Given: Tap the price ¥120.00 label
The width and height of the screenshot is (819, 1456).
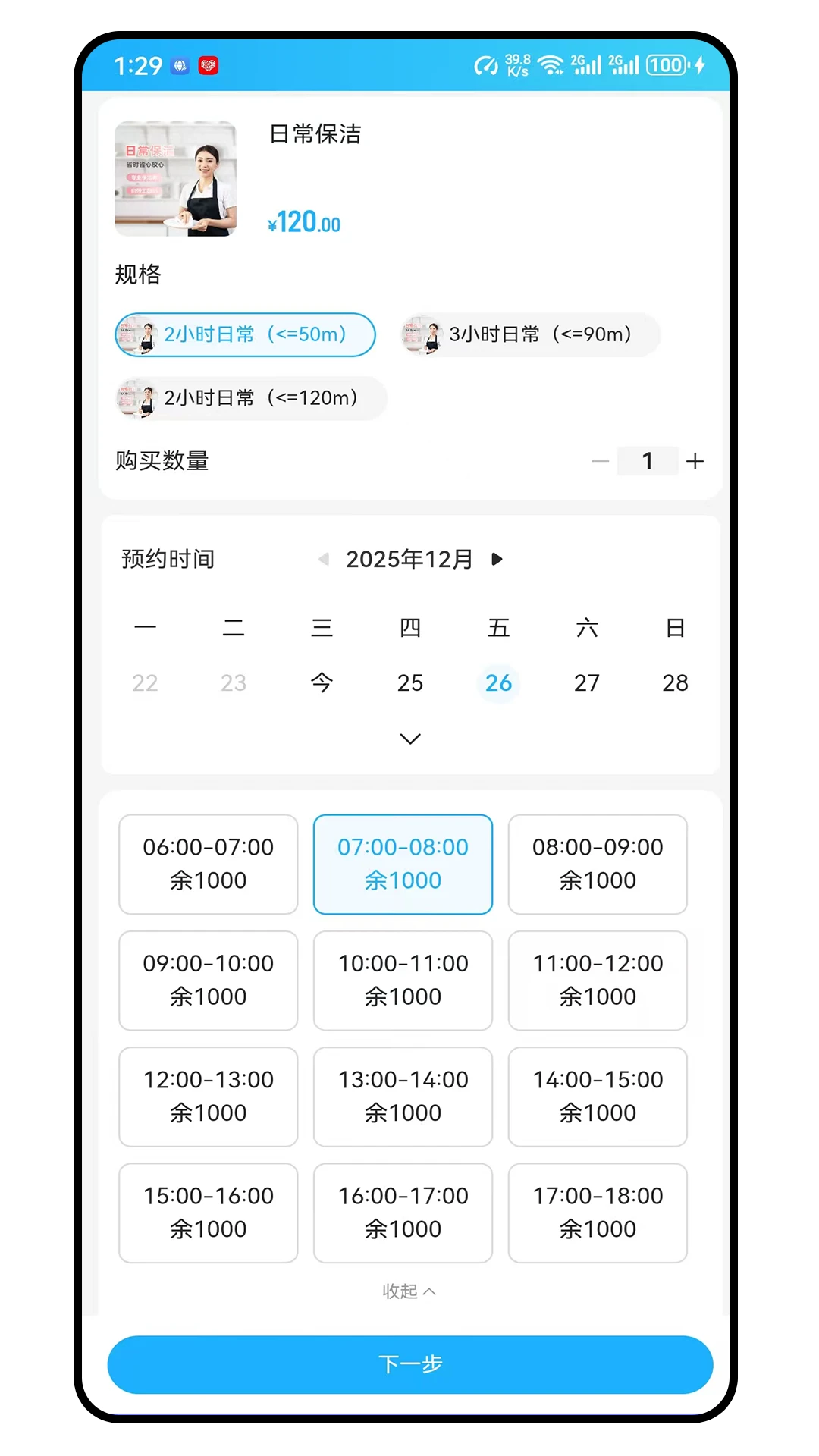Looking at the screenshot, I should [x=304, y=222].
